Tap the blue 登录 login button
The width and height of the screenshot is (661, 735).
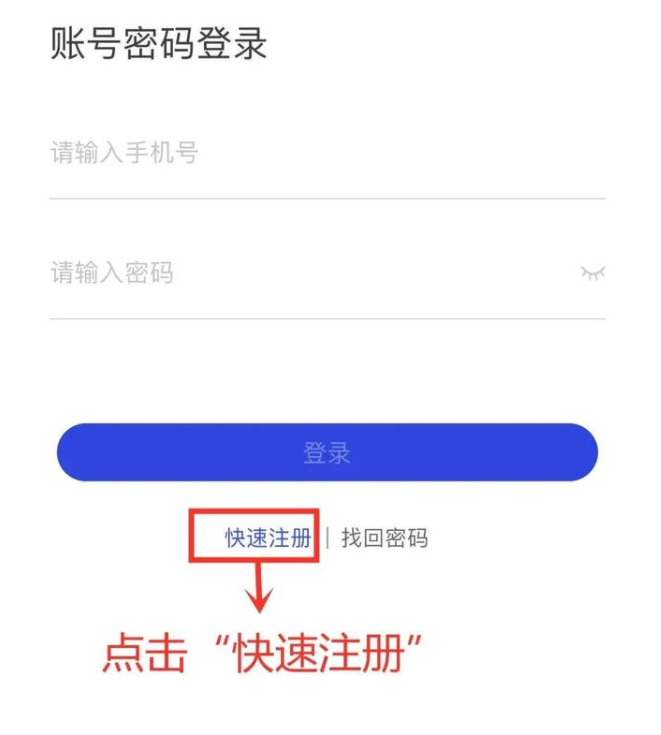(327, 453)
